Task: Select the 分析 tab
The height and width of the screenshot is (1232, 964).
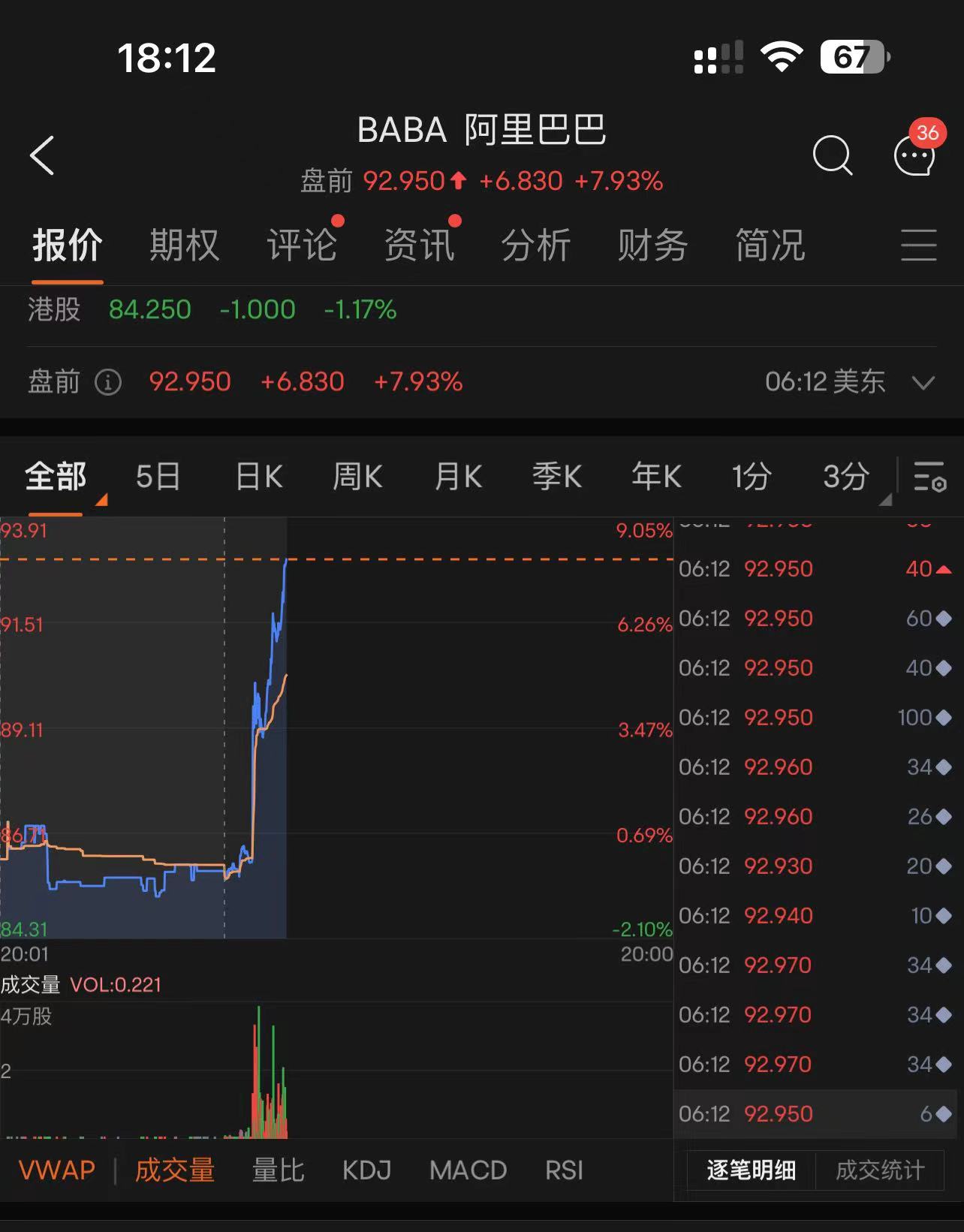Action: tap(535, 245)
